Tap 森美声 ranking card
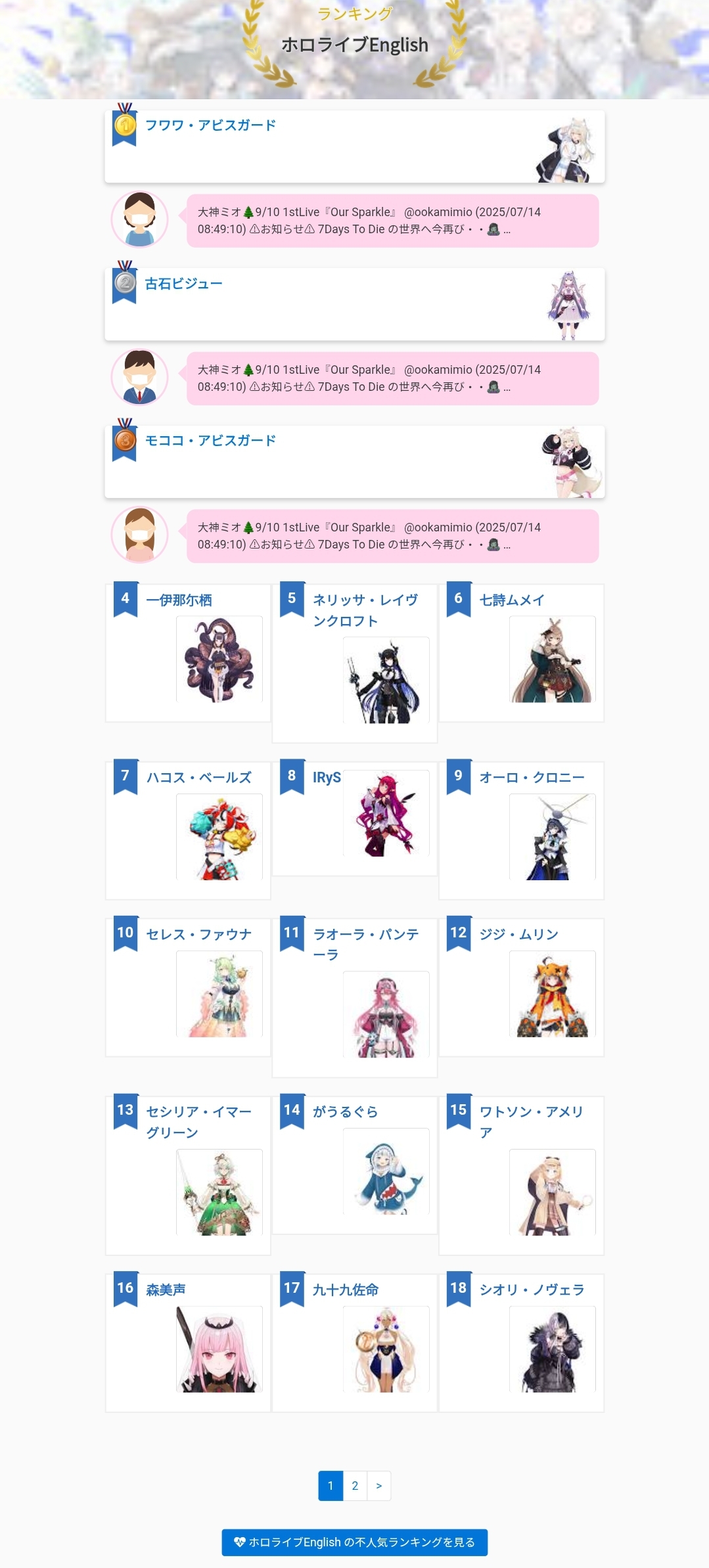 (188, 1343)
